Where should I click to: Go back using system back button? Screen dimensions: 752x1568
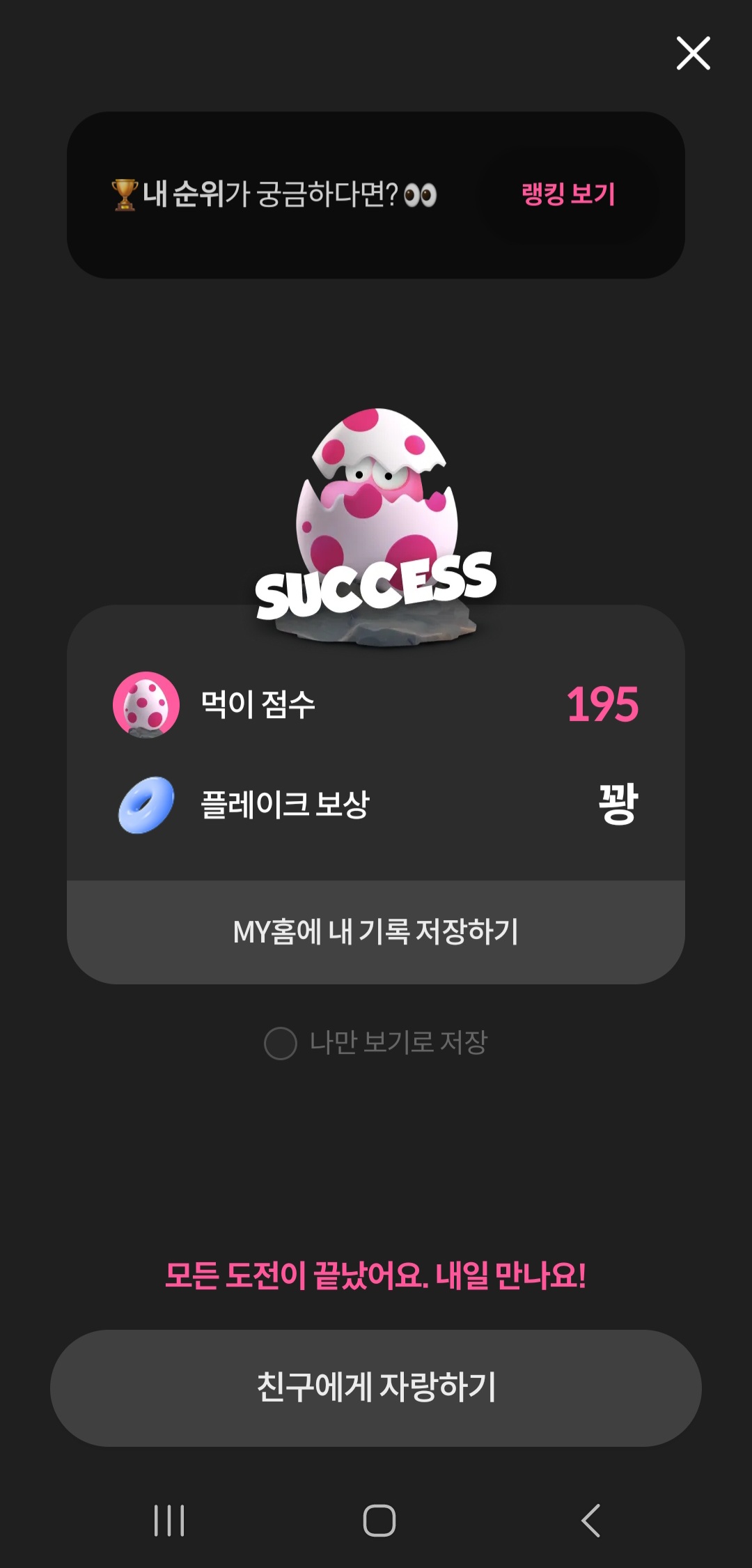pos(590,1520)
